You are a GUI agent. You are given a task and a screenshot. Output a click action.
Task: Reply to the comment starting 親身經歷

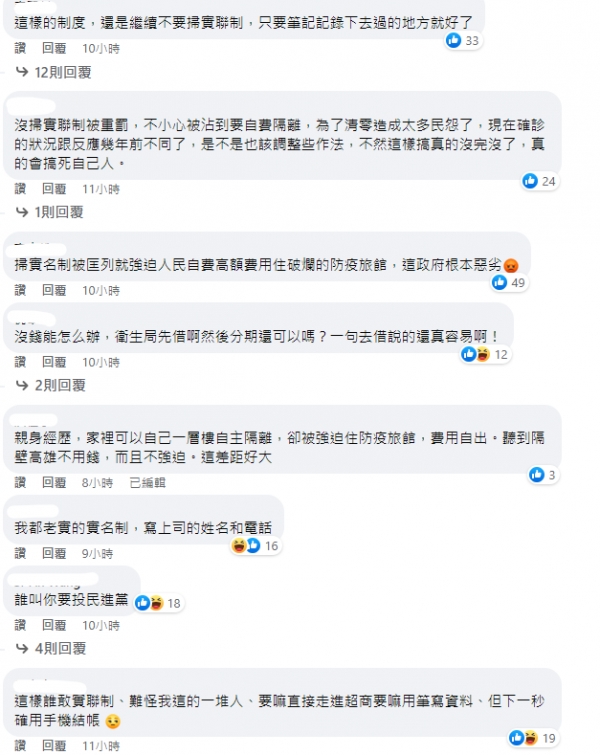click(x=53, y=482)
